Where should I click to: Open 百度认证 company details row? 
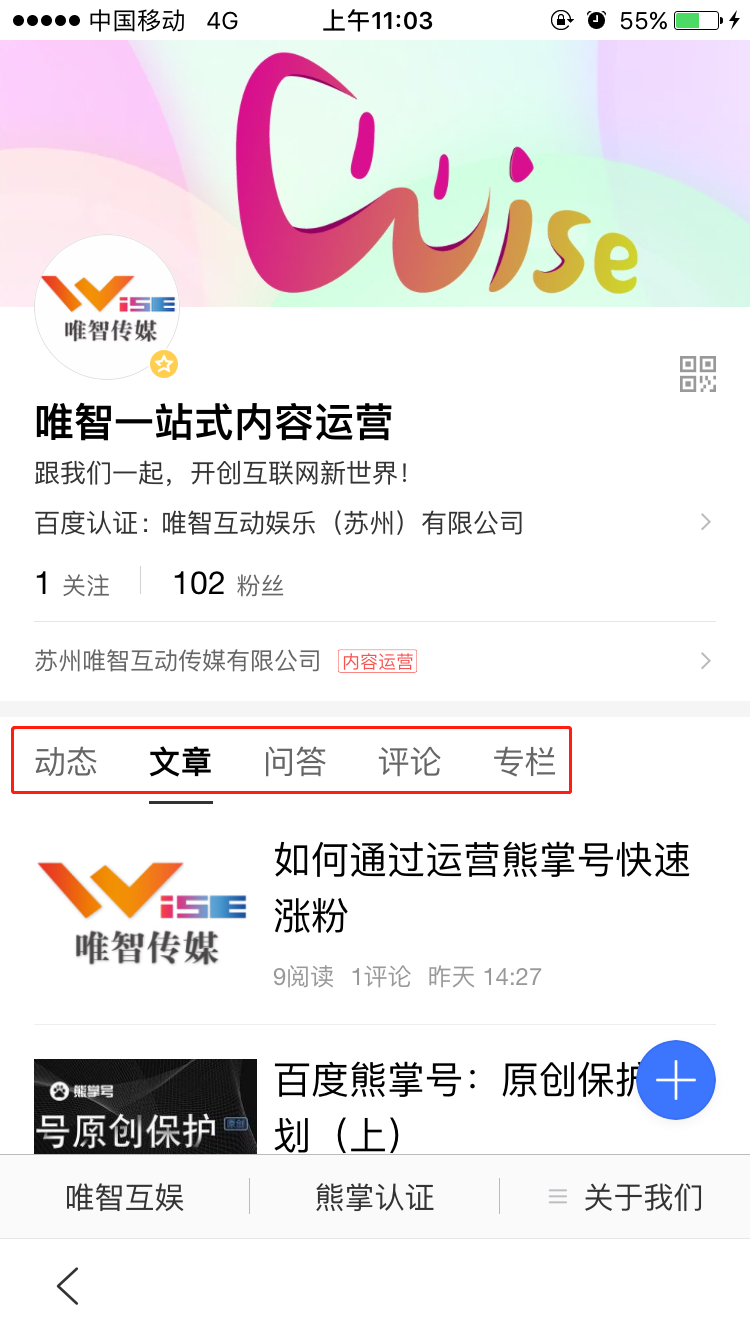pos(374,522)
